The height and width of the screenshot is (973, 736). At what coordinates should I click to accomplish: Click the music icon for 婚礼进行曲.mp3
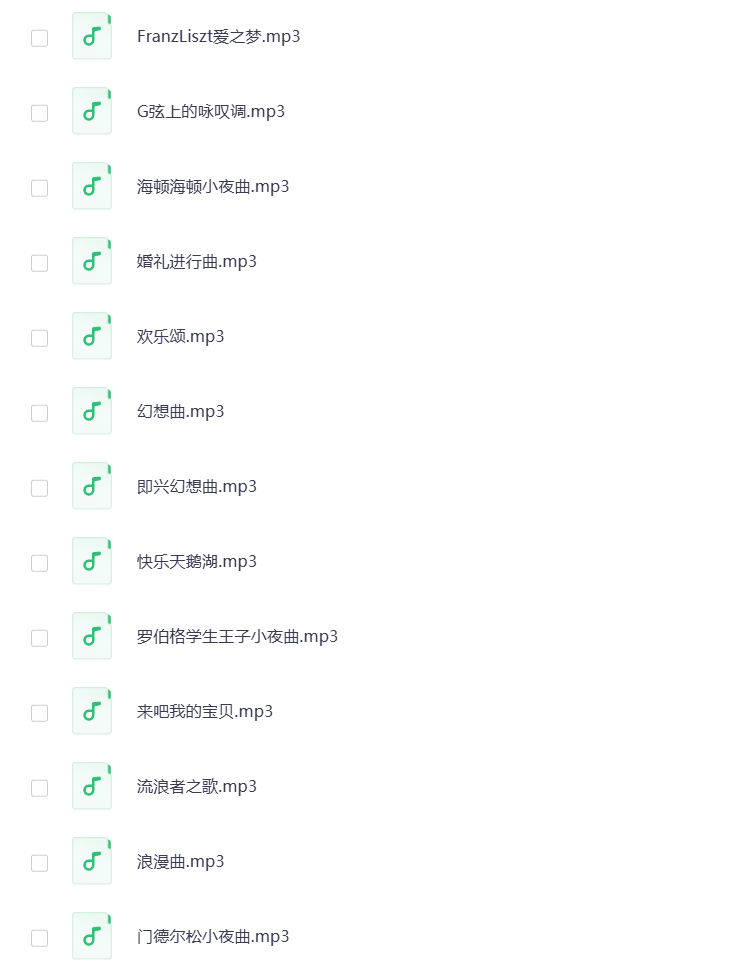[x=91, y=261]
